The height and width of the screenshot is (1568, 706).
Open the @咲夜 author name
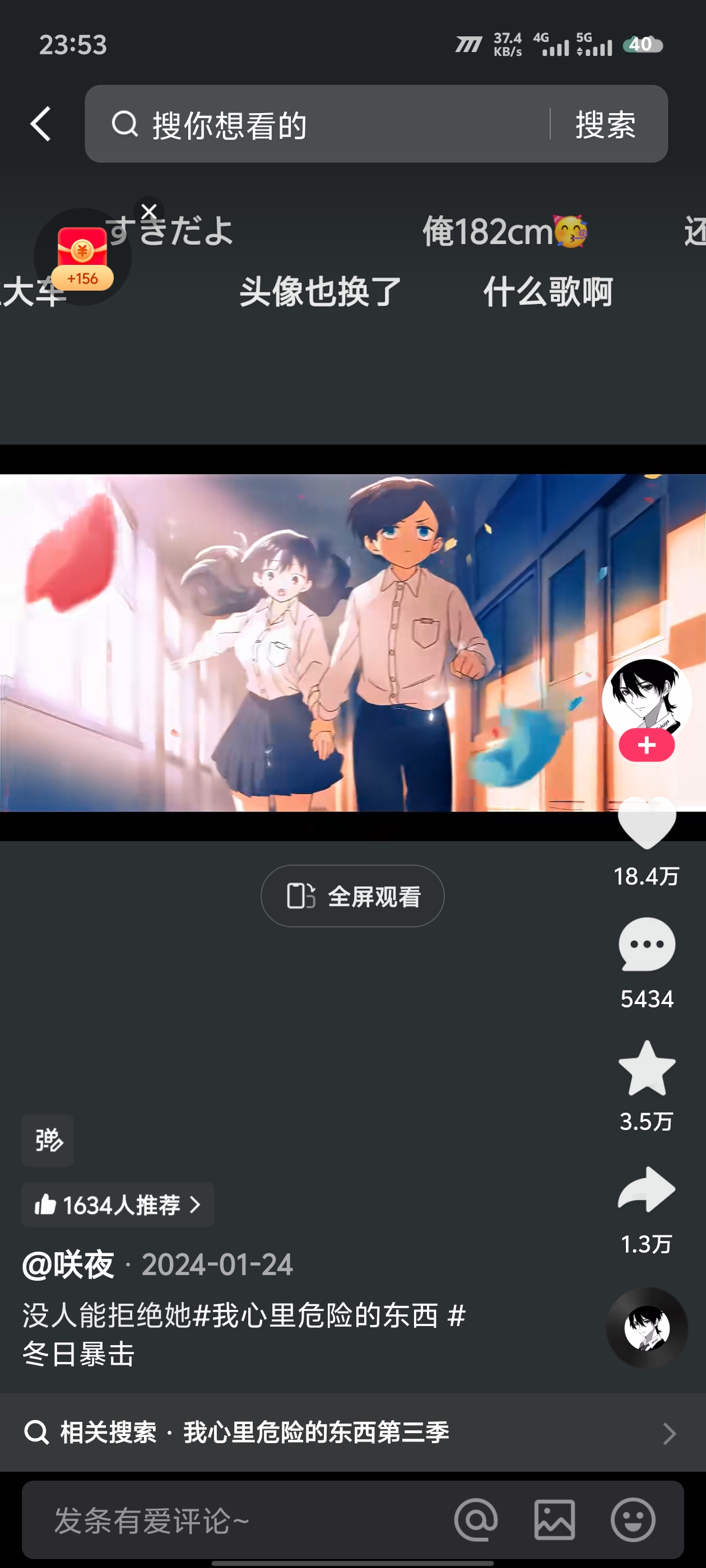[68, 1265]
